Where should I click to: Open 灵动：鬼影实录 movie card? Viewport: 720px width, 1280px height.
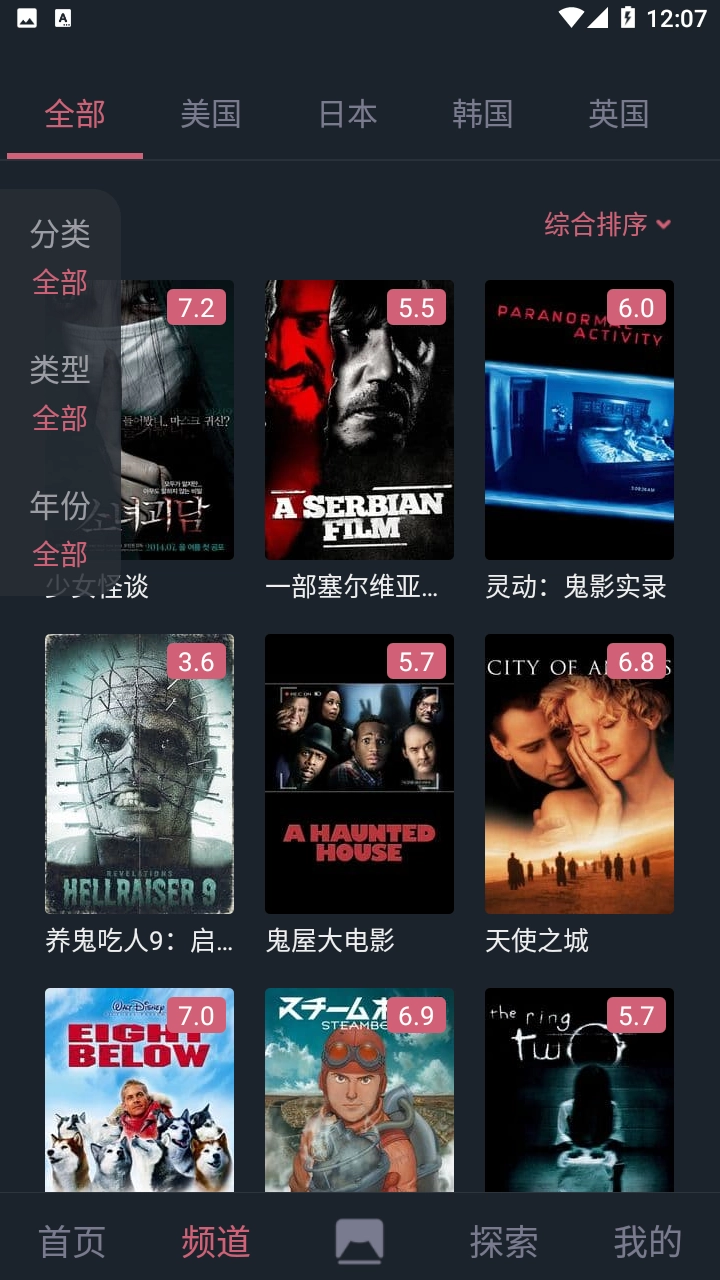pos(579,420)
